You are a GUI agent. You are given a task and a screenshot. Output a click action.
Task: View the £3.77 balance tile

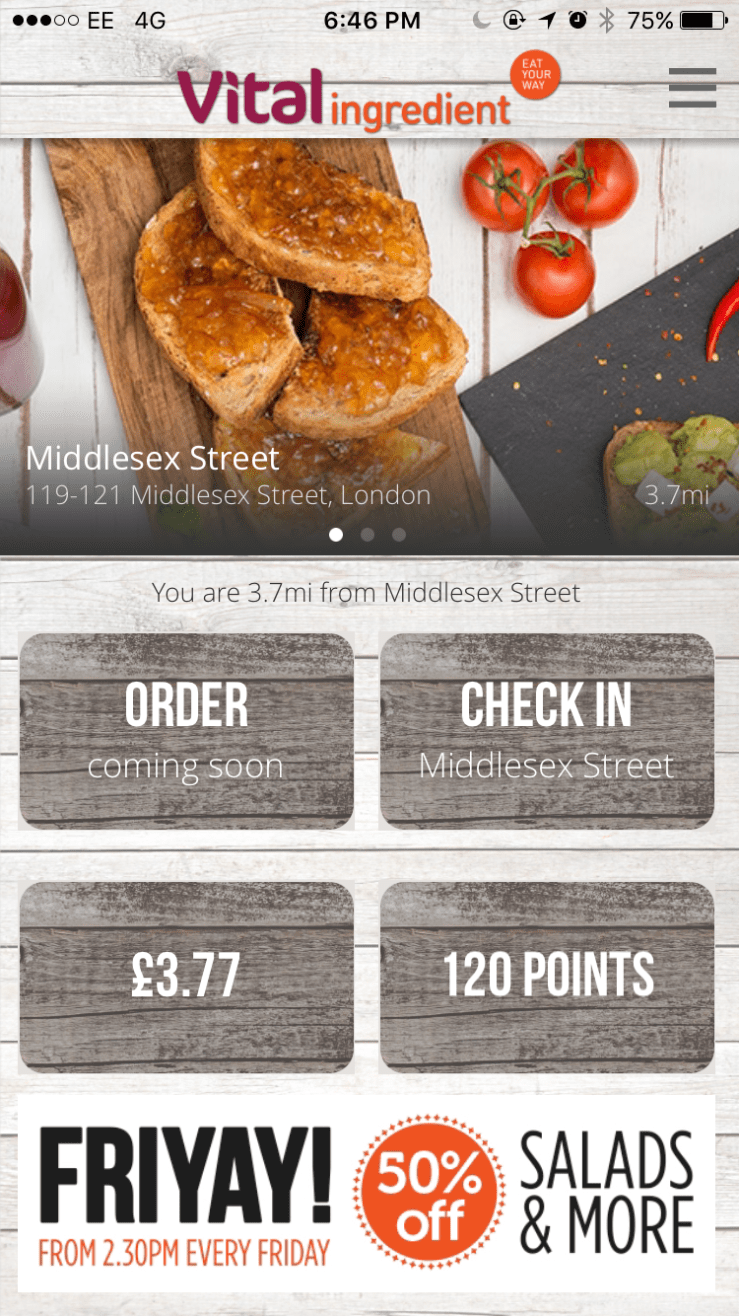click(186, 977)
